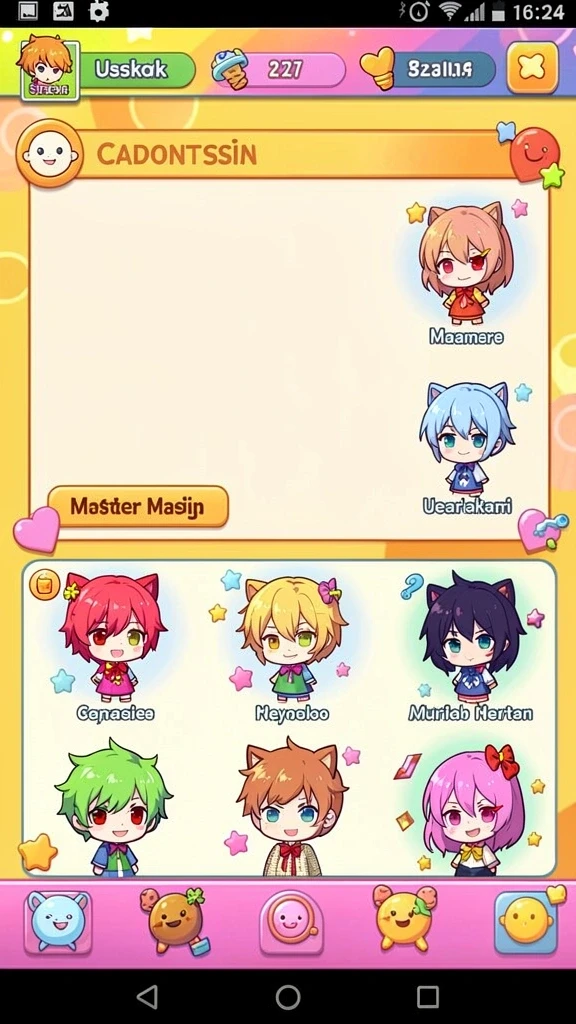Open the pink round face center tab
Viewport: 576px width, 1024px height.
(291, 923)
